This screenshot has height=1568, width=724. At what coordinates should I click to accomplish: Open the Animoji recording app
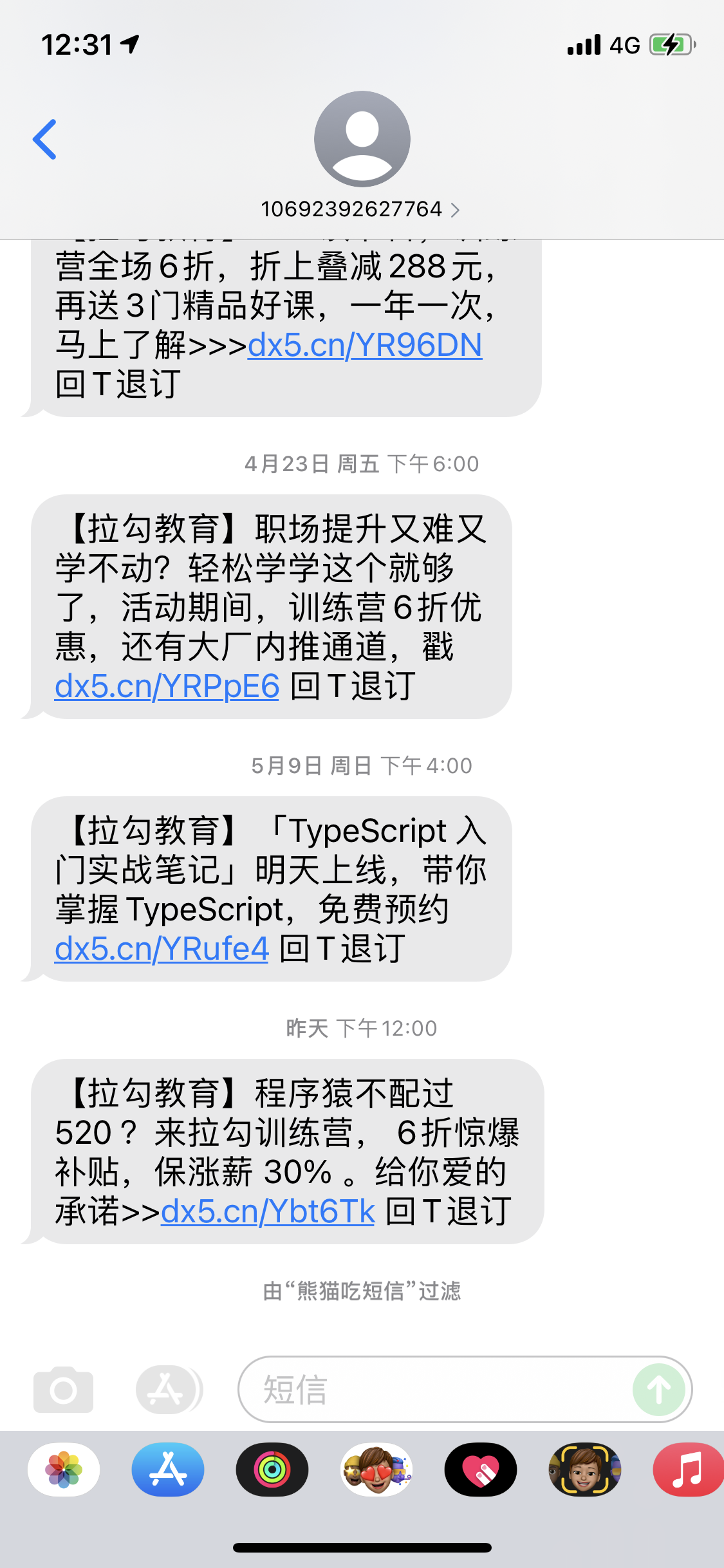[x=584, y=1470]
